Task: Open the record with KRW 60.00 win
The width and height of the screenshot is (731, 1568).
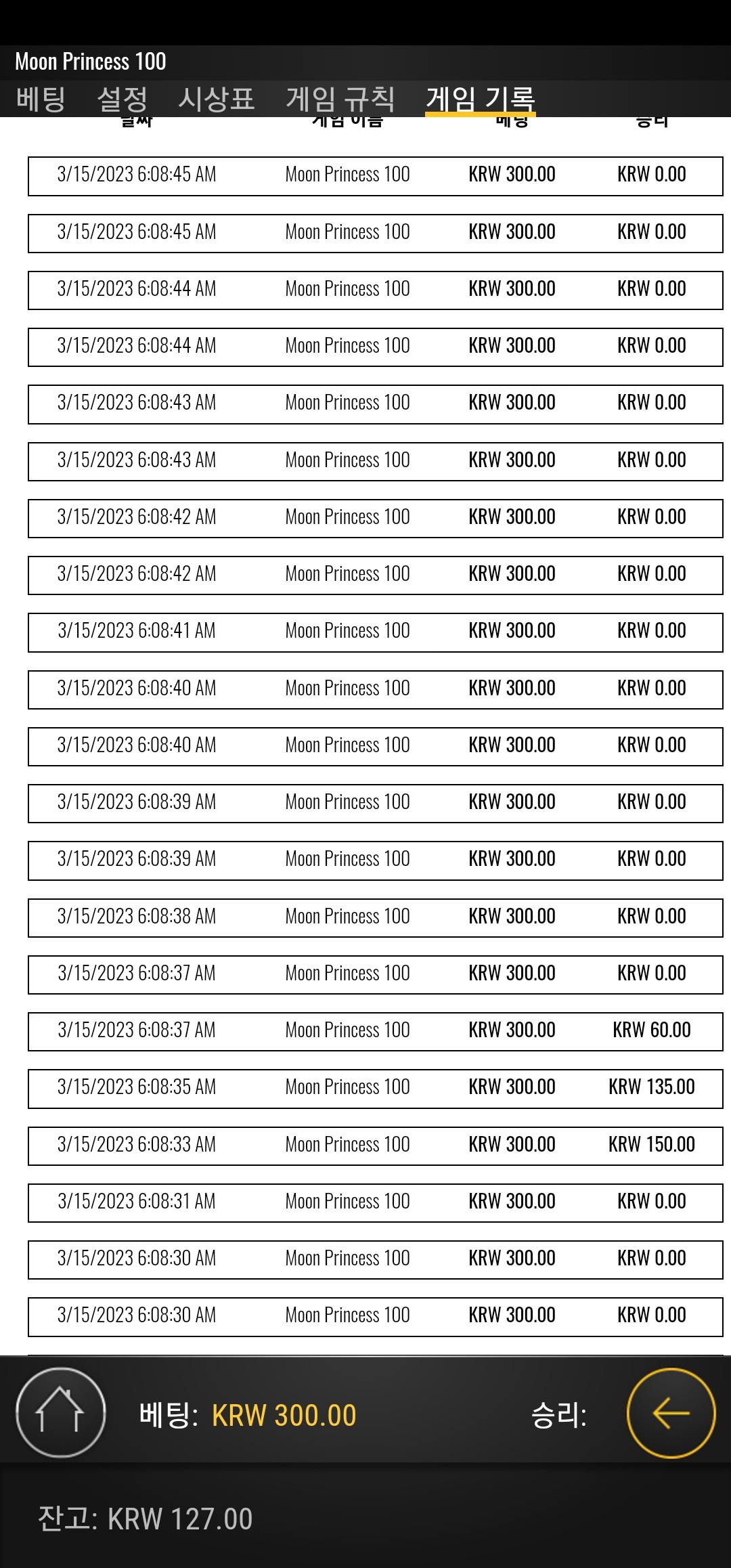Action: [x=376, y=1031]
